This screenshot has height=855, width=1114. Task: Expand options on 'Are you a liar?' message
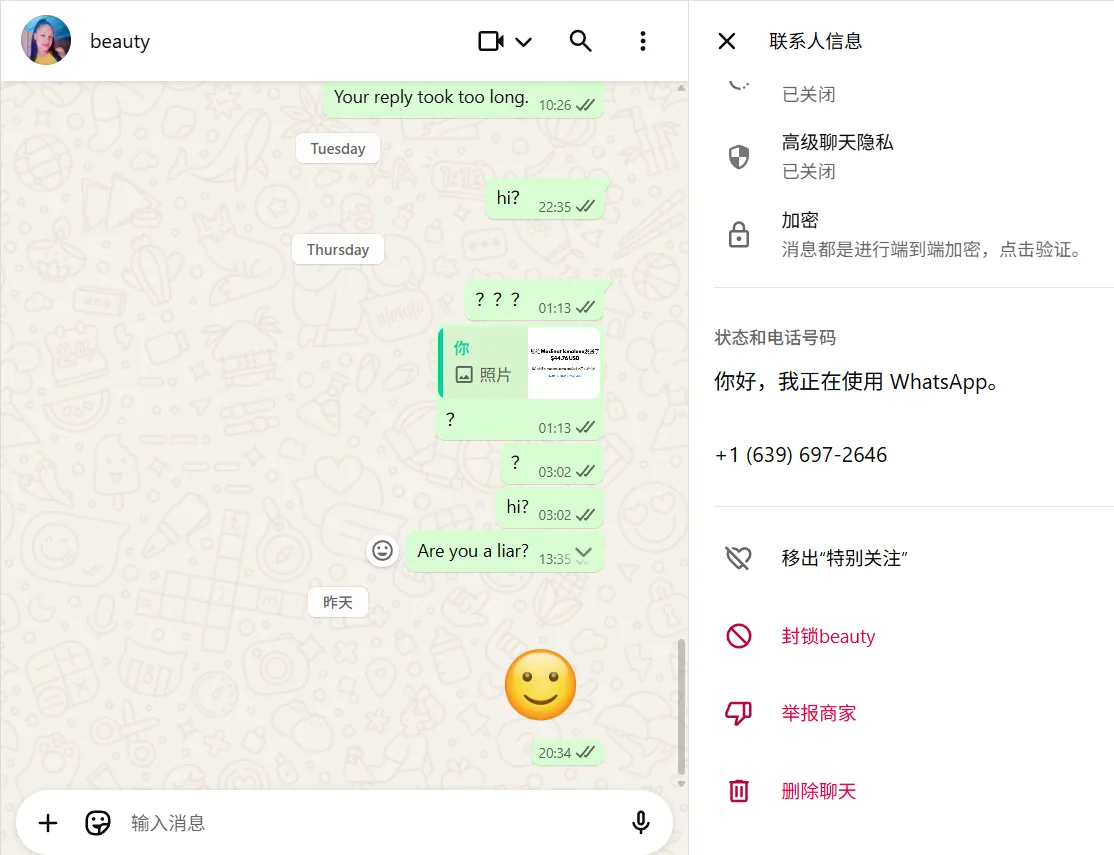click(584, 551)
